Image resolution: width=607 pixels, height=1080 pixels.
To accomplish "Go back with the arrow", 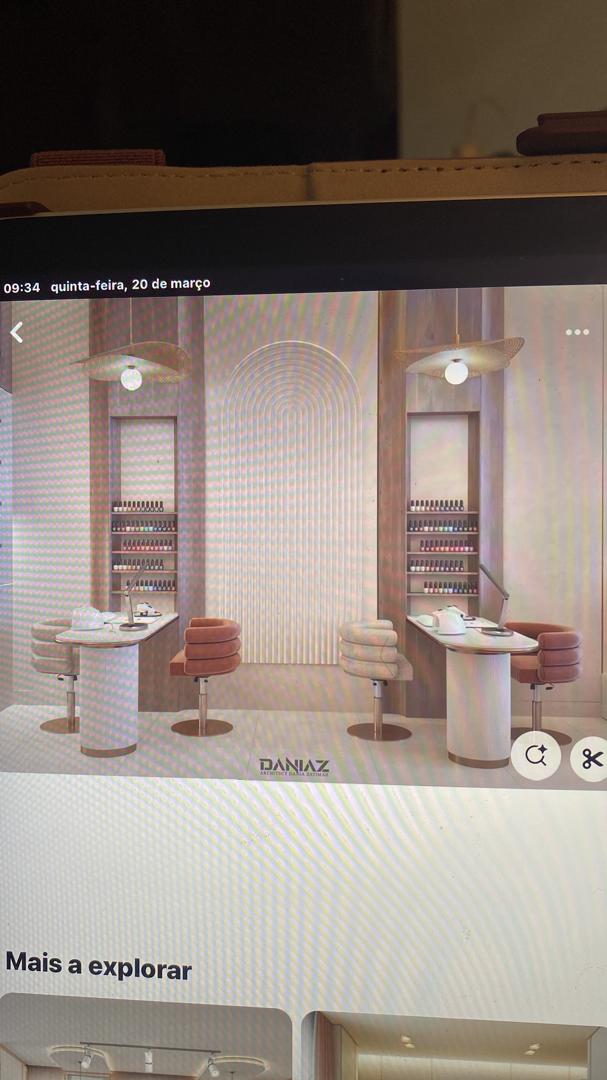I will (x=16, y=333).
